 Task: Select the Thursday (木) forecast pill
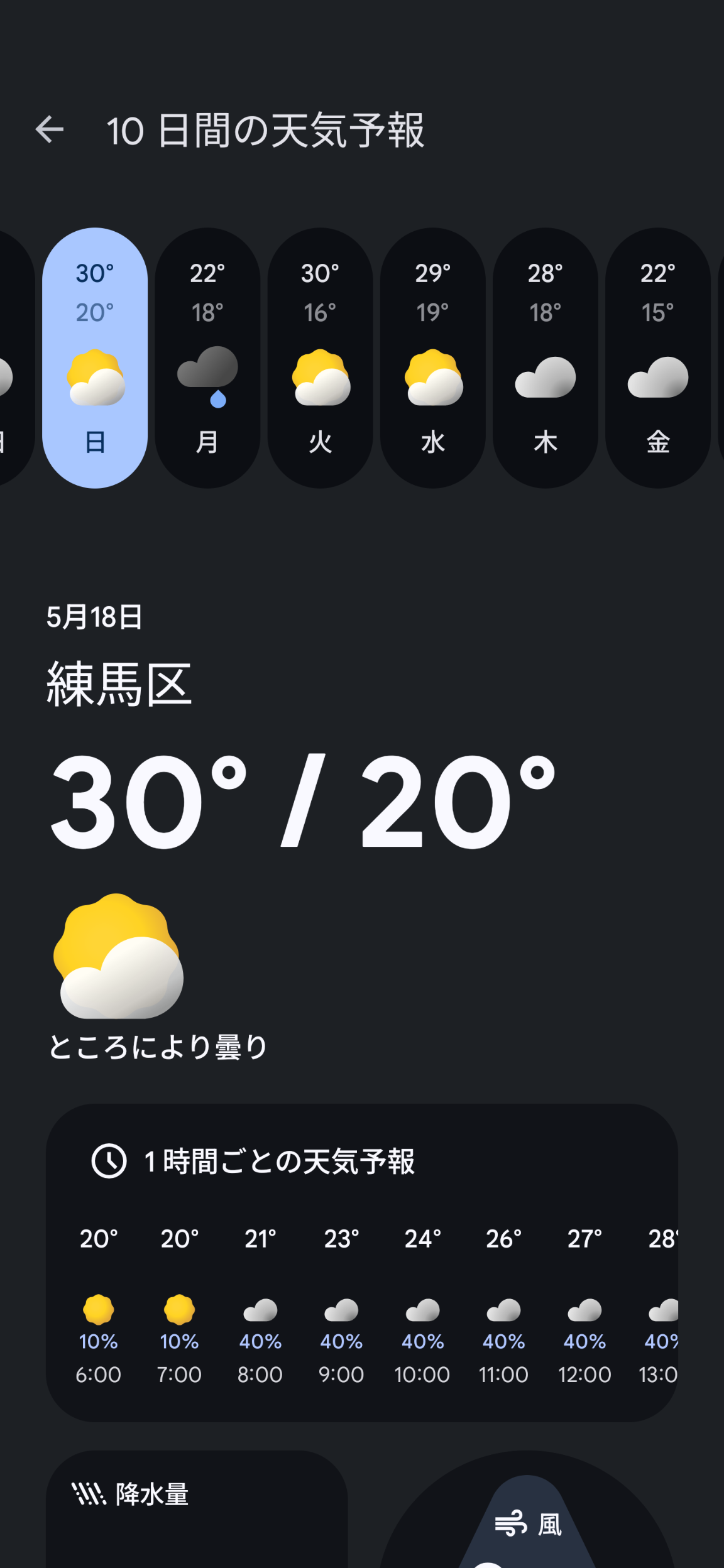pyautogui.click(x=545, y=358)
